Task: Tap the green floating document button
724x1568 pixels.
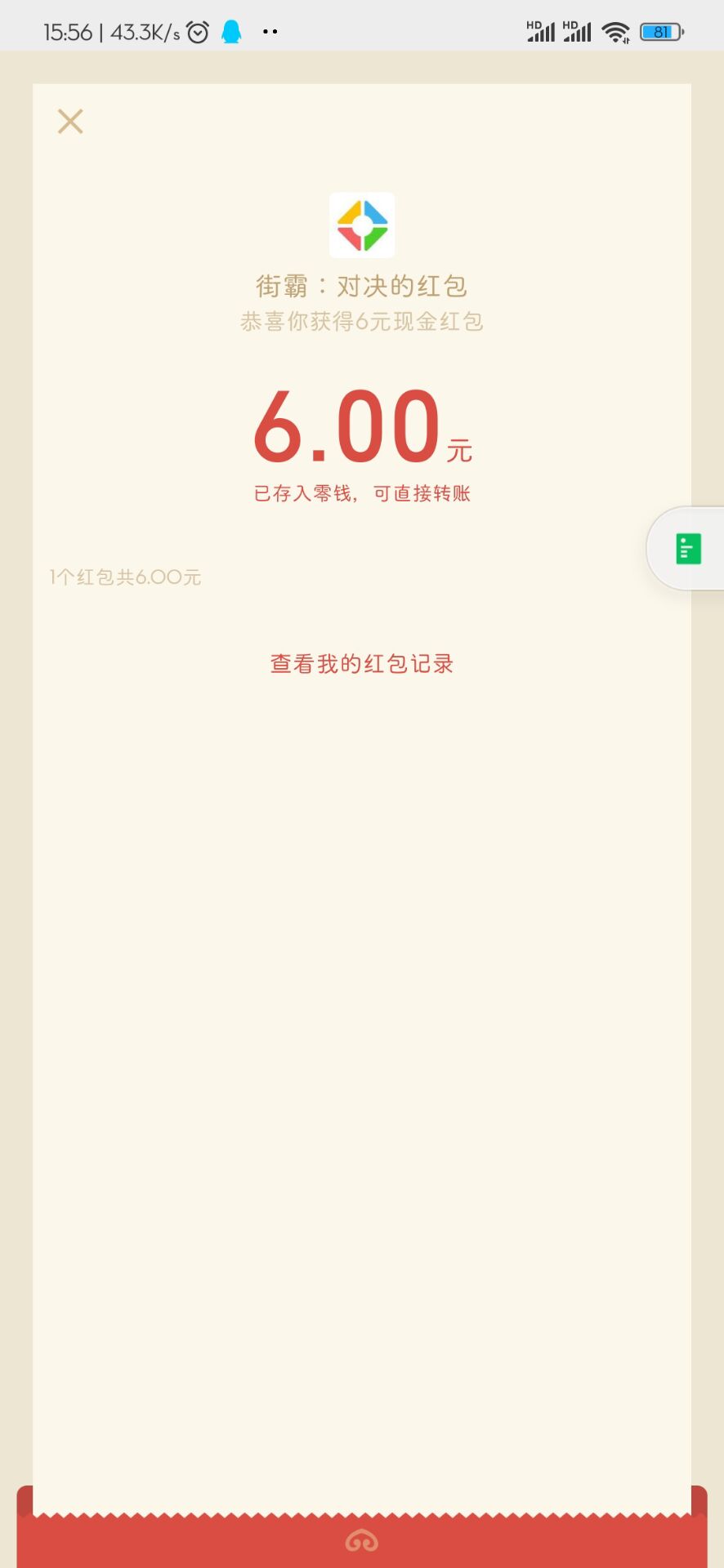Action: pyautogui.click(x=688, y=549)
